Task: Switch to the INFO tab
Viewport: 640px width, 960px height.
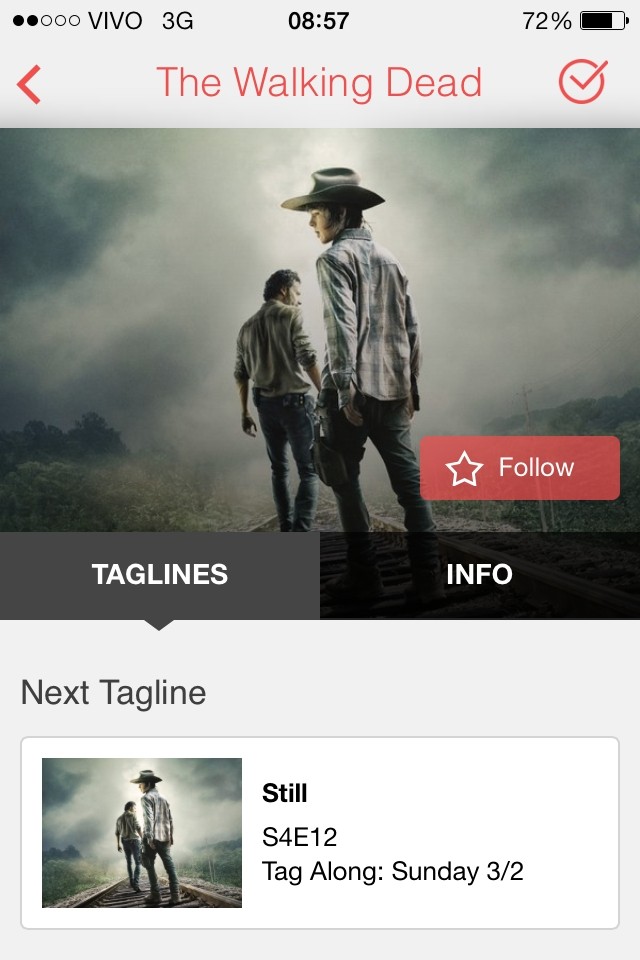Action: pyautogui.click(x=479, y=575)
